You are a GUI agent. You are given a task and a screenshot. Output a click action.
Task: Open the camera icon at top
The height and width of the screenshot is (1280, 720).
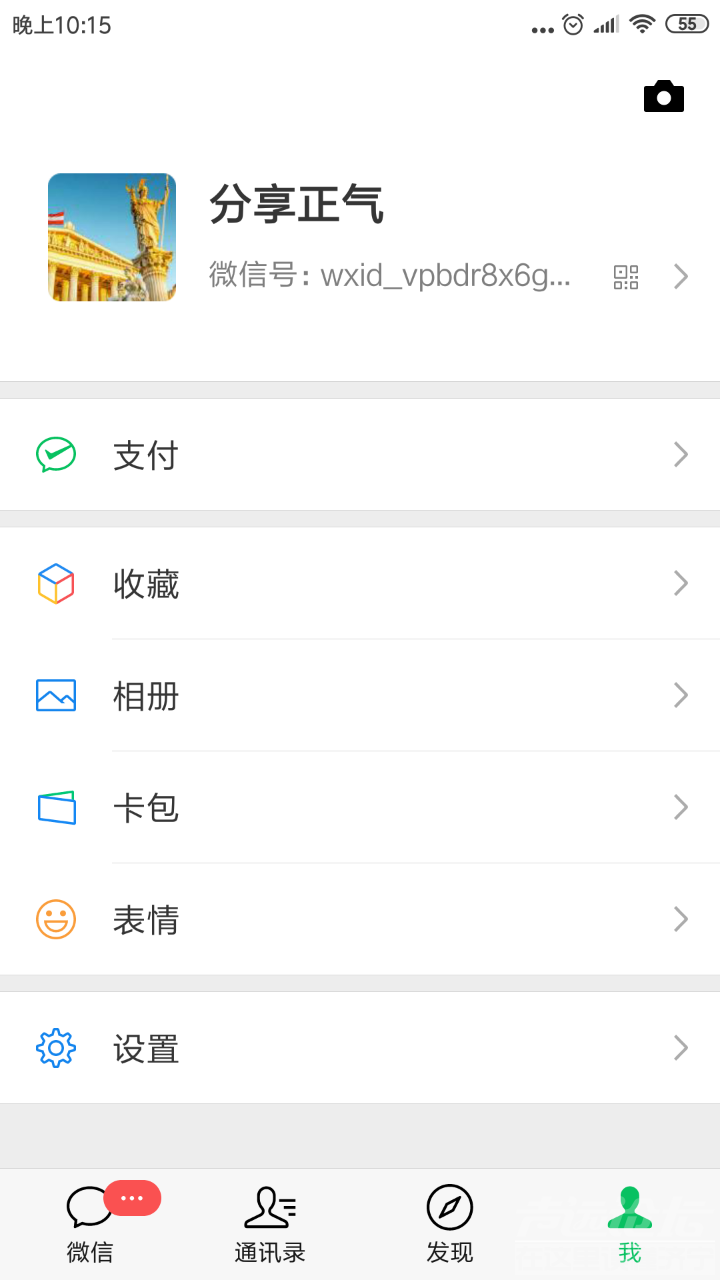[663, 96]
